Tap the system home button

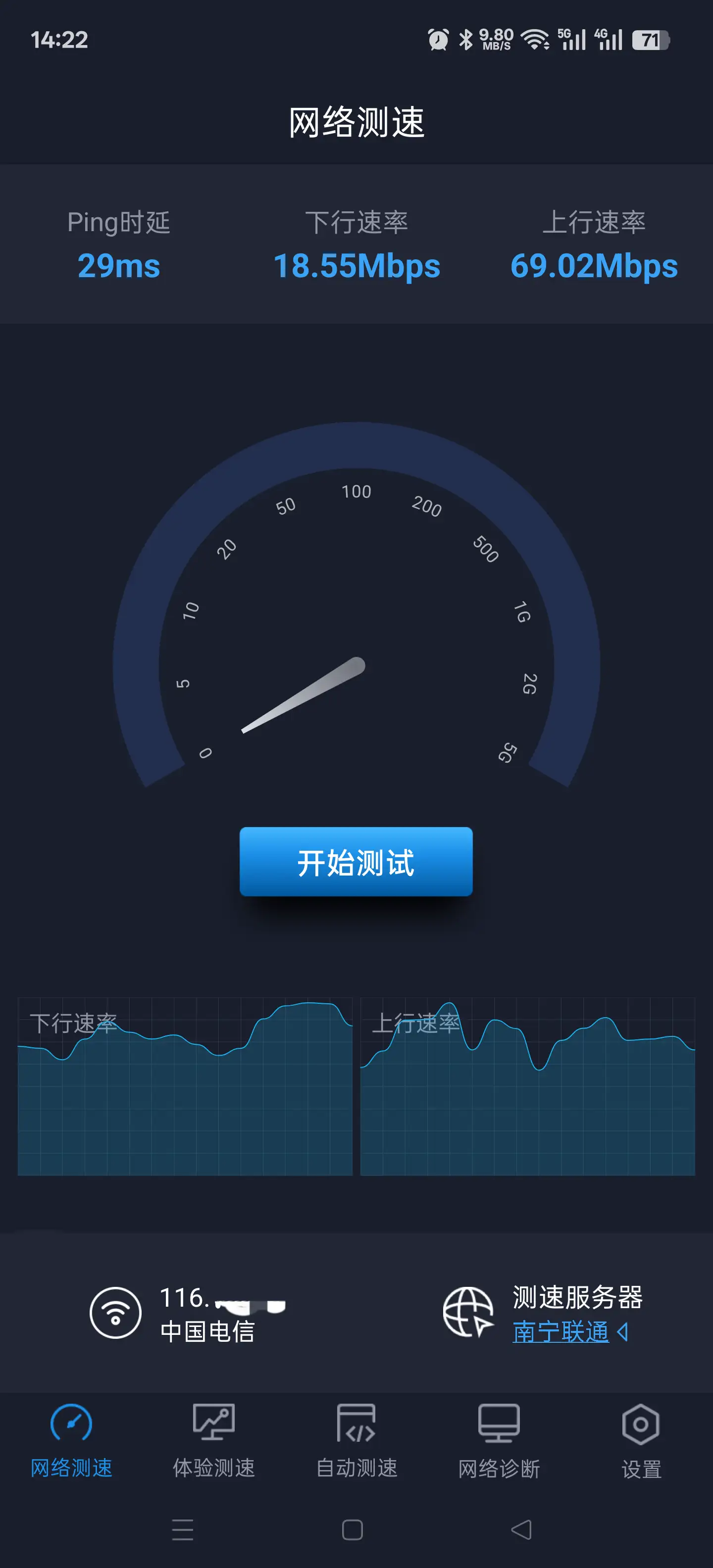353,1529
